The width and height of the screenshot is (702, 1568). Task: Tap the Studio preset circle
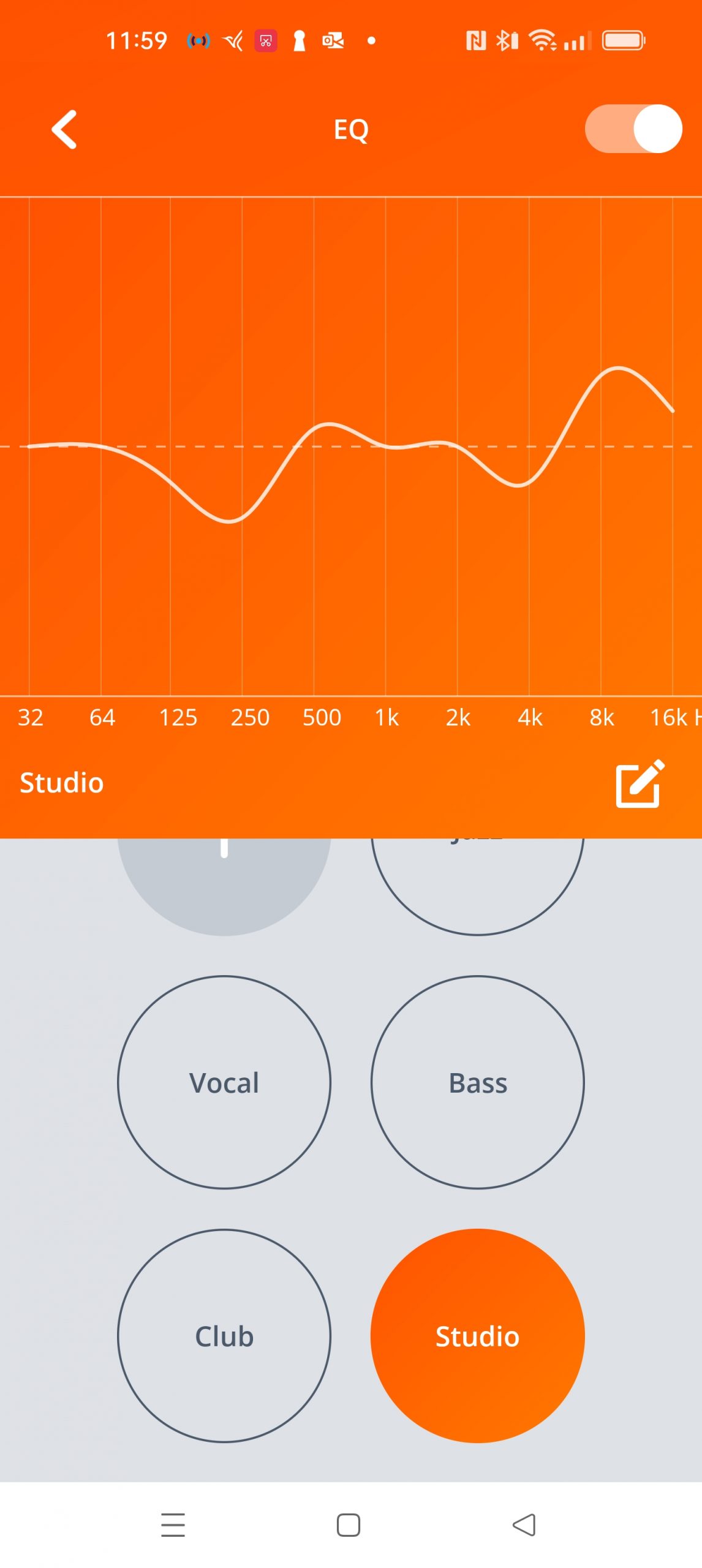click(478, 1336)
